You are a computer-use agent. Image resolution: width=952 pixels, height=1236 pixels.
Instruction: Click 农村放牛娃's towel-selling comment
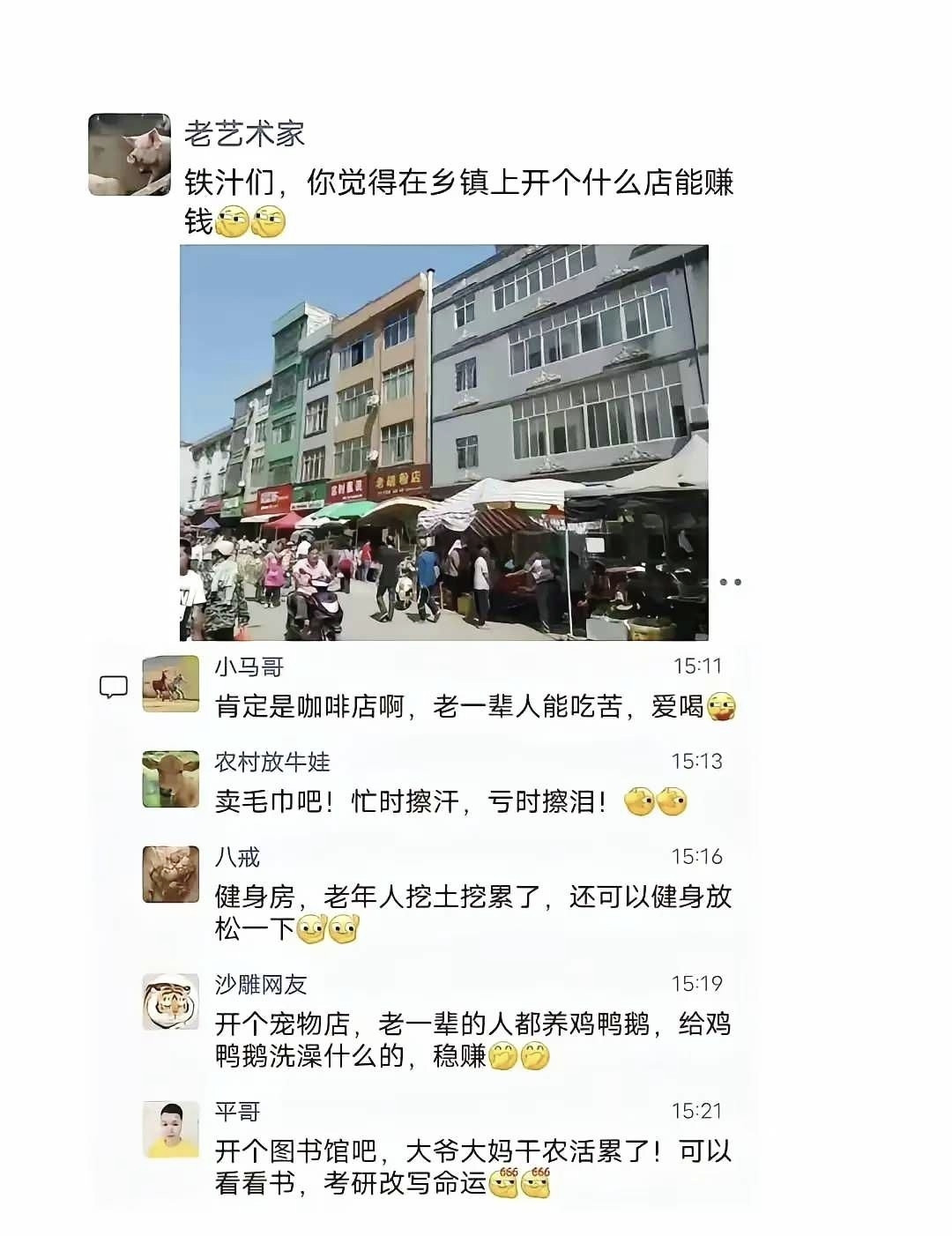tap(441, 804)
